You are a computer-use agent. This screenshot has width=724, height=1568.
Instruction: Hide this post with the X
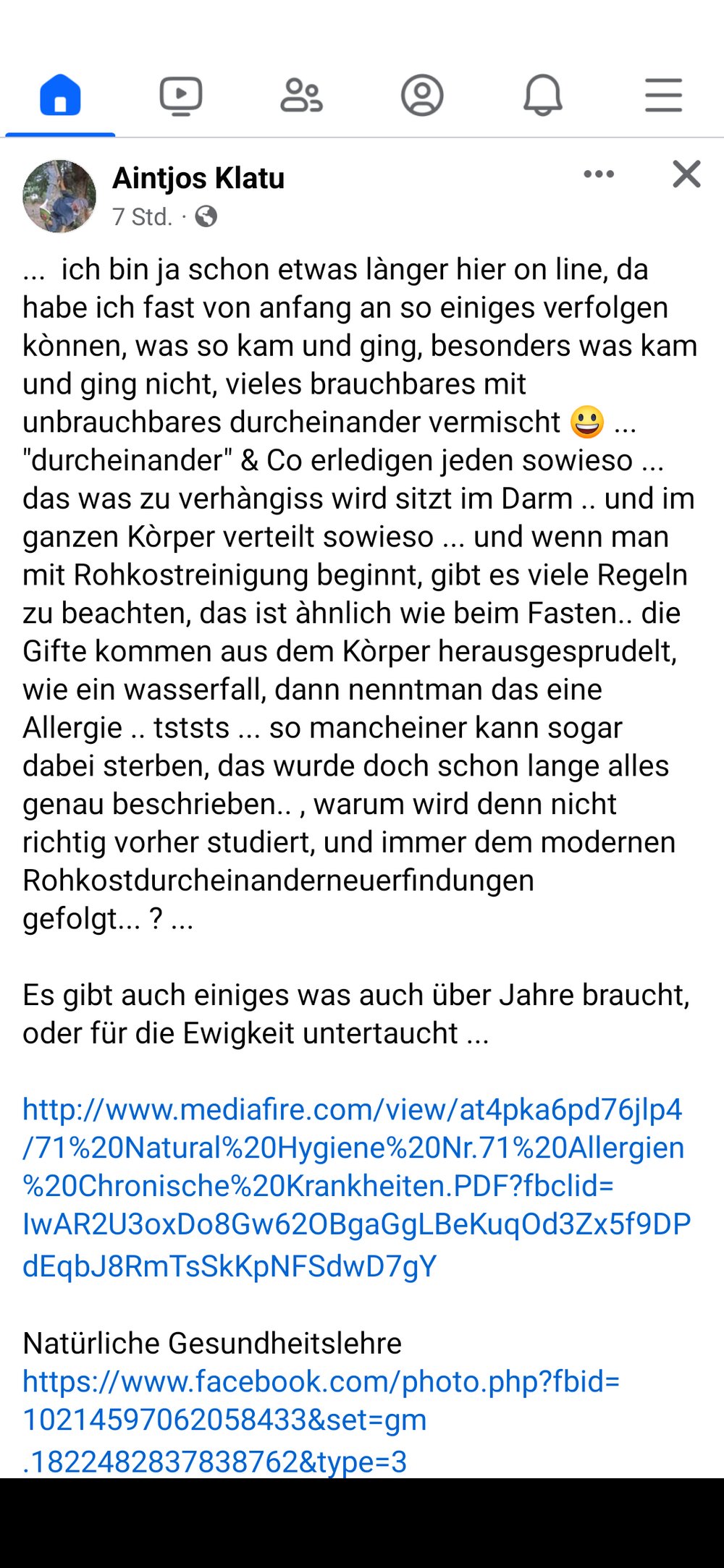point(686,174)
